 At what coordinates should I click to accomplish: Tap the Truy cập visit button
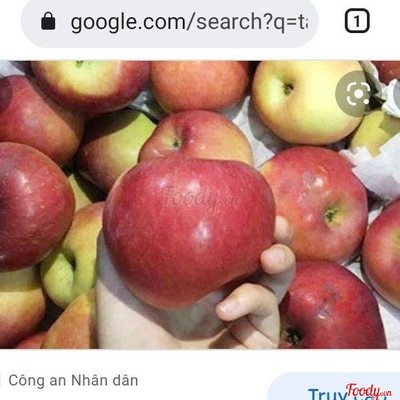(334, 387)
